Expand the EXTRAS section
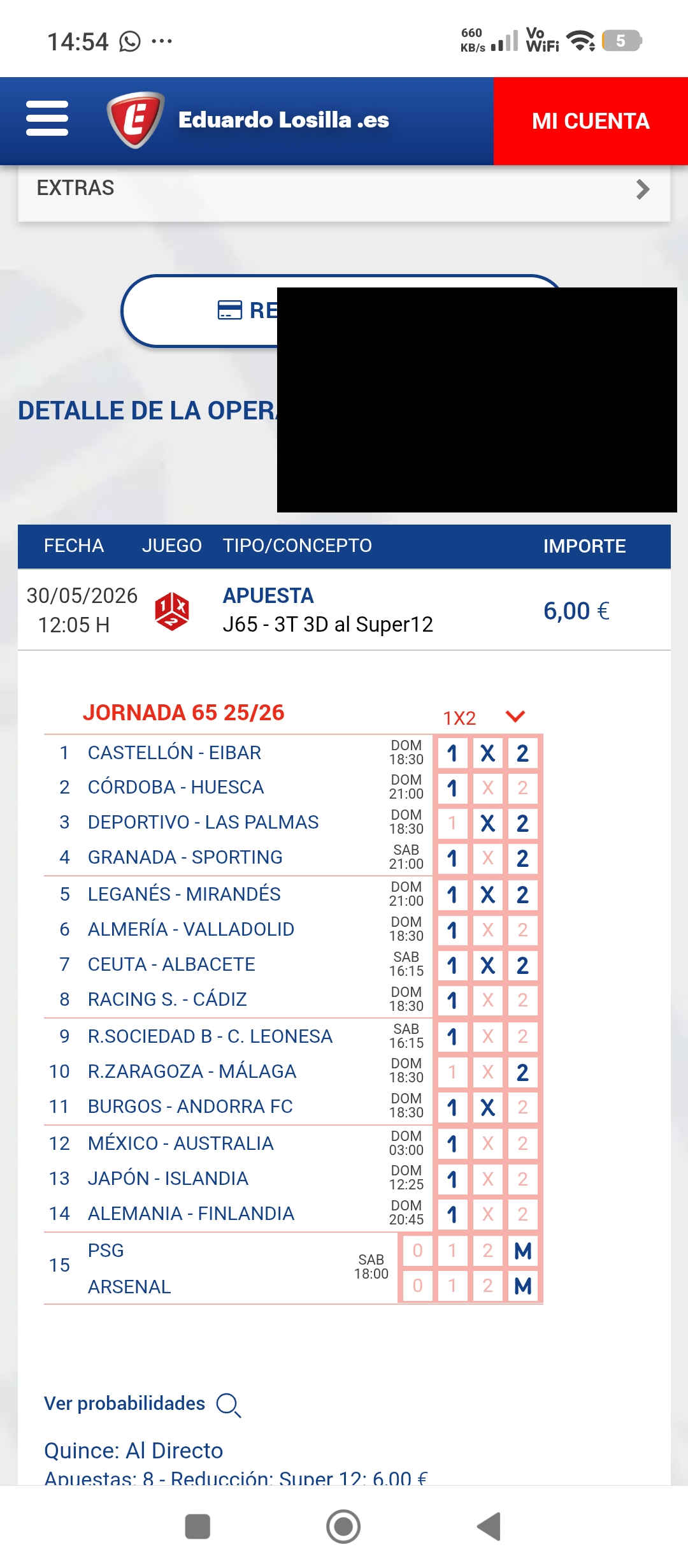Screen dimensions: 688x1568 pos(344,189)
